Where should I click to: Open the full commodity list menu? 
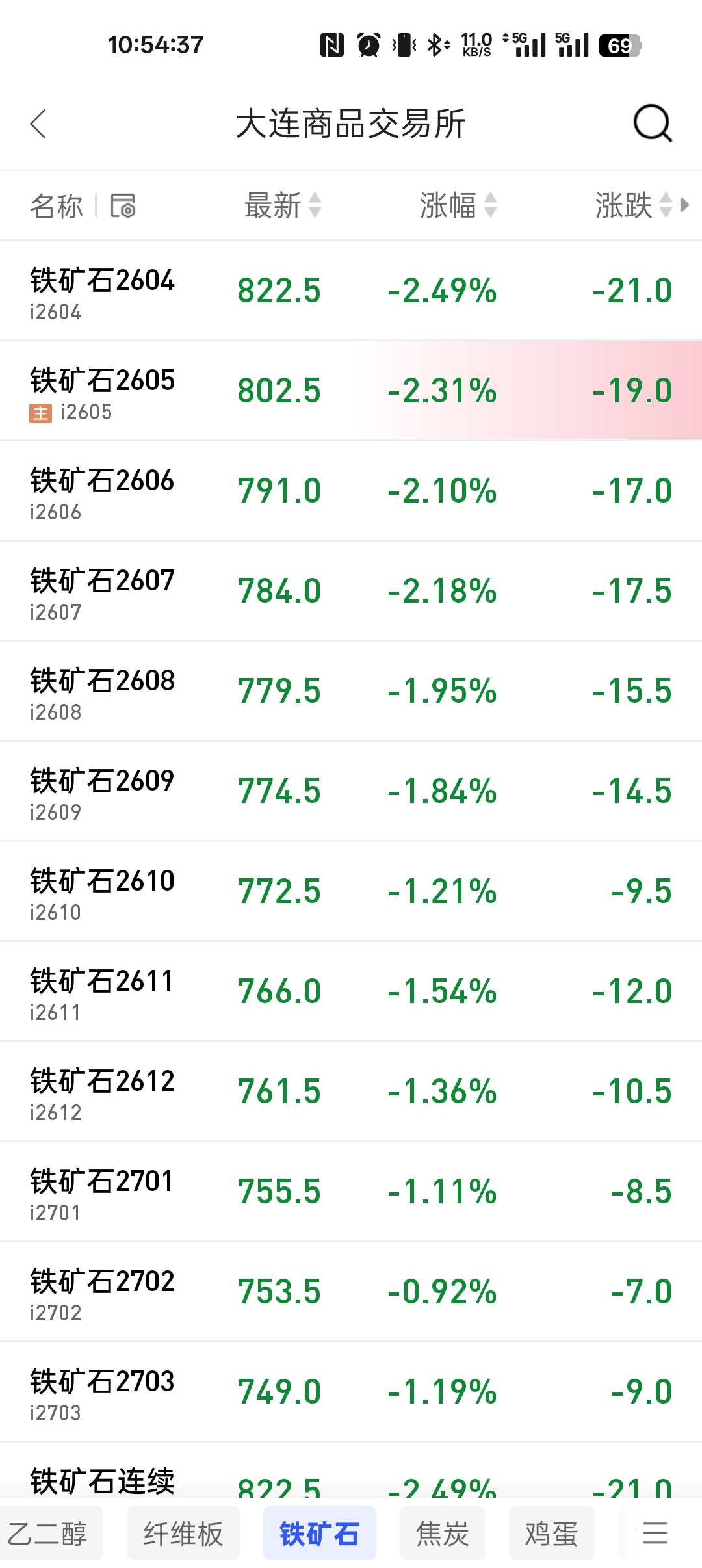(x=655, y=1534)
